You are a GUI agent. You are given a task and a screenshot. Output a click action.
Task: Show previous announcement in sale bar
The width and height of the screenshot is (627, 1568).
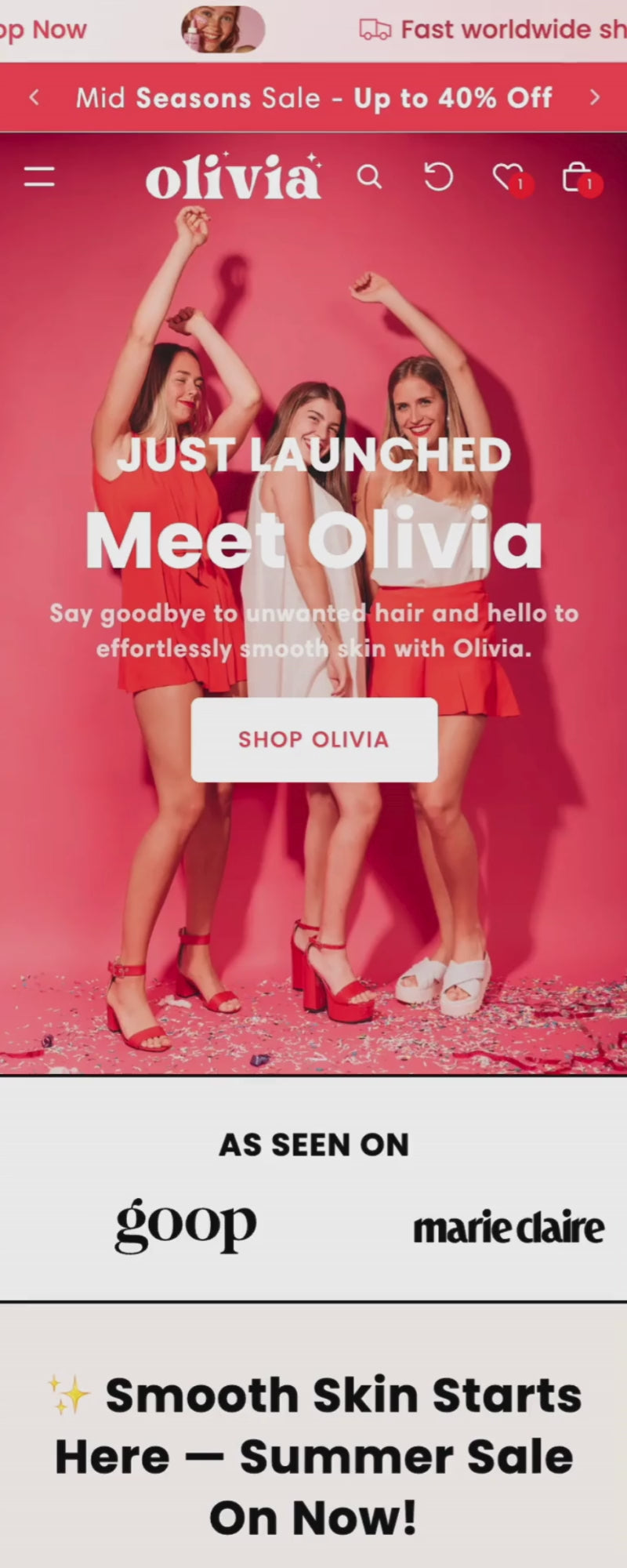coord(34,97)
